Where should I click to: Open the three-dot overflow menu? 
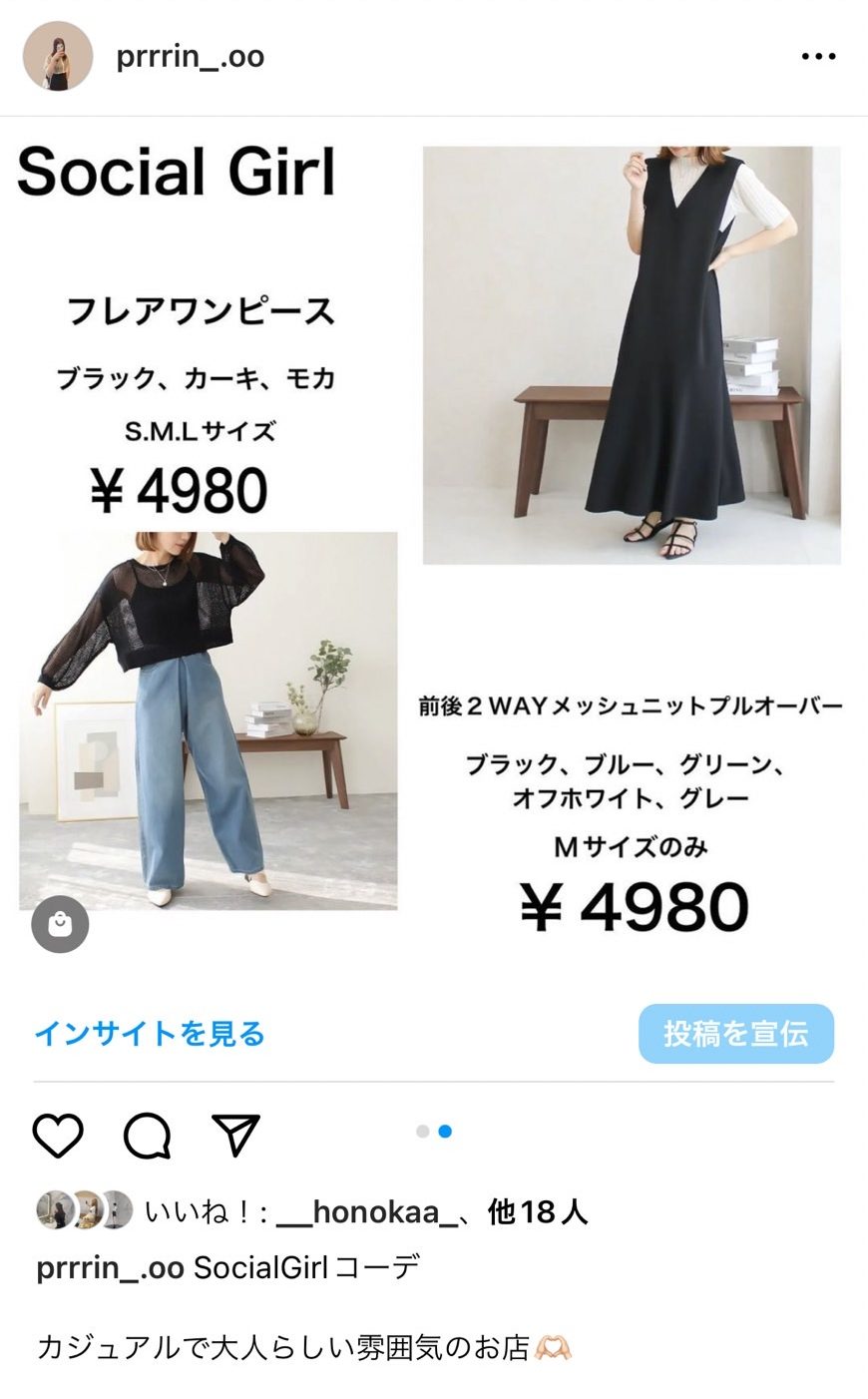tap(818, 57)
